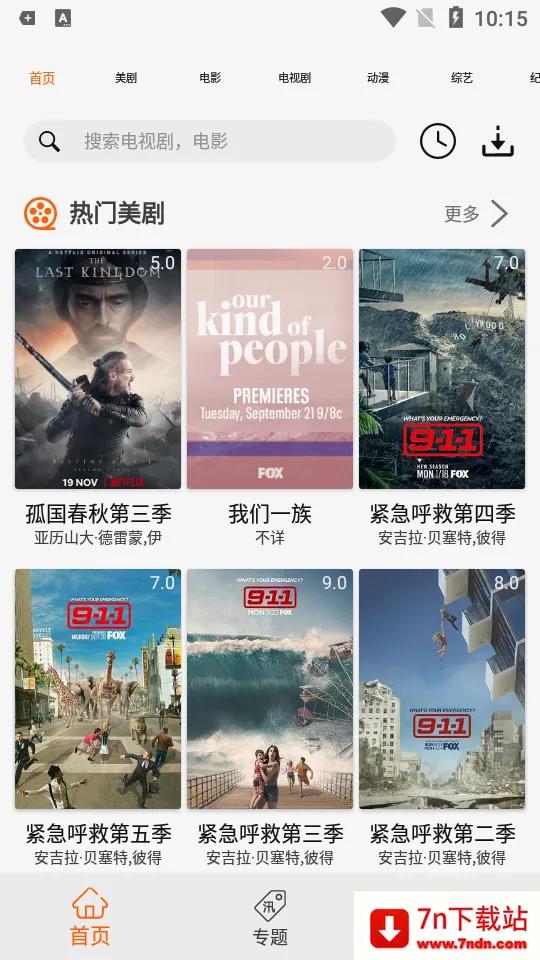
Task: Switch to 专题 in bottom navigation
Action: point(270,917)
